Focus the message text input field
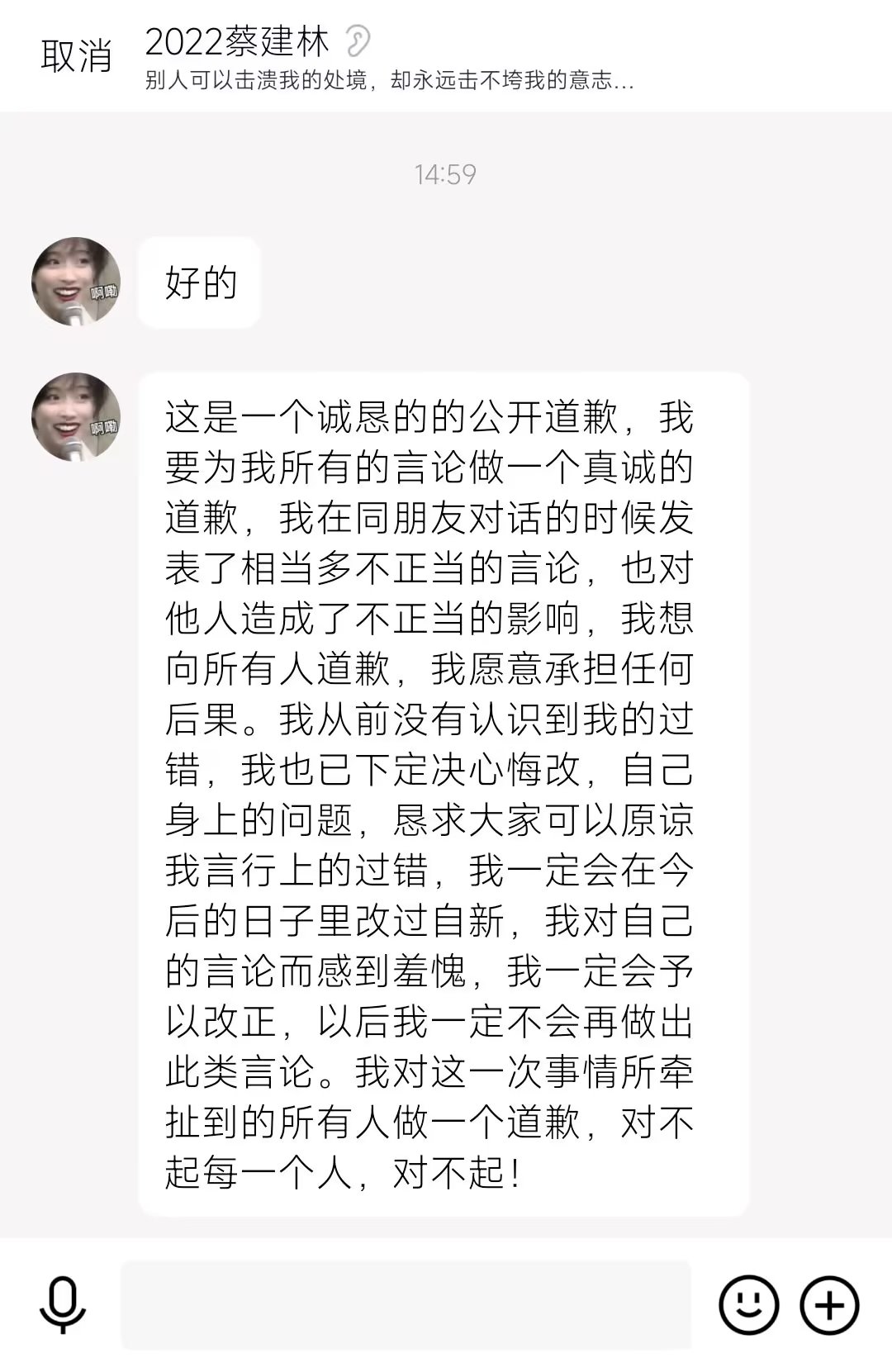 (x=406, y=1304)
